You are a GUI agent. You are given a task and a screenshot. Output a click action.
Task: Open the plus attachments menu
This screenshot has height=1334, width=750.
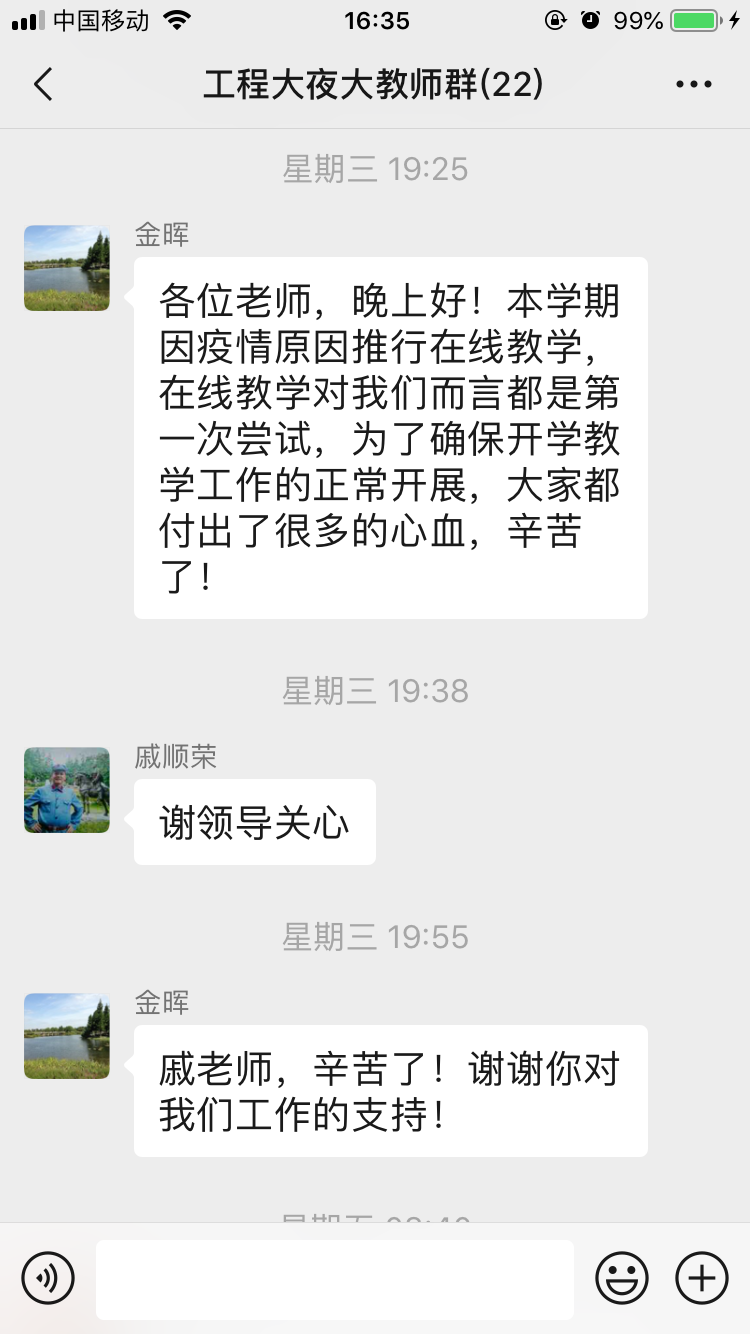[x=702, y=1277]
